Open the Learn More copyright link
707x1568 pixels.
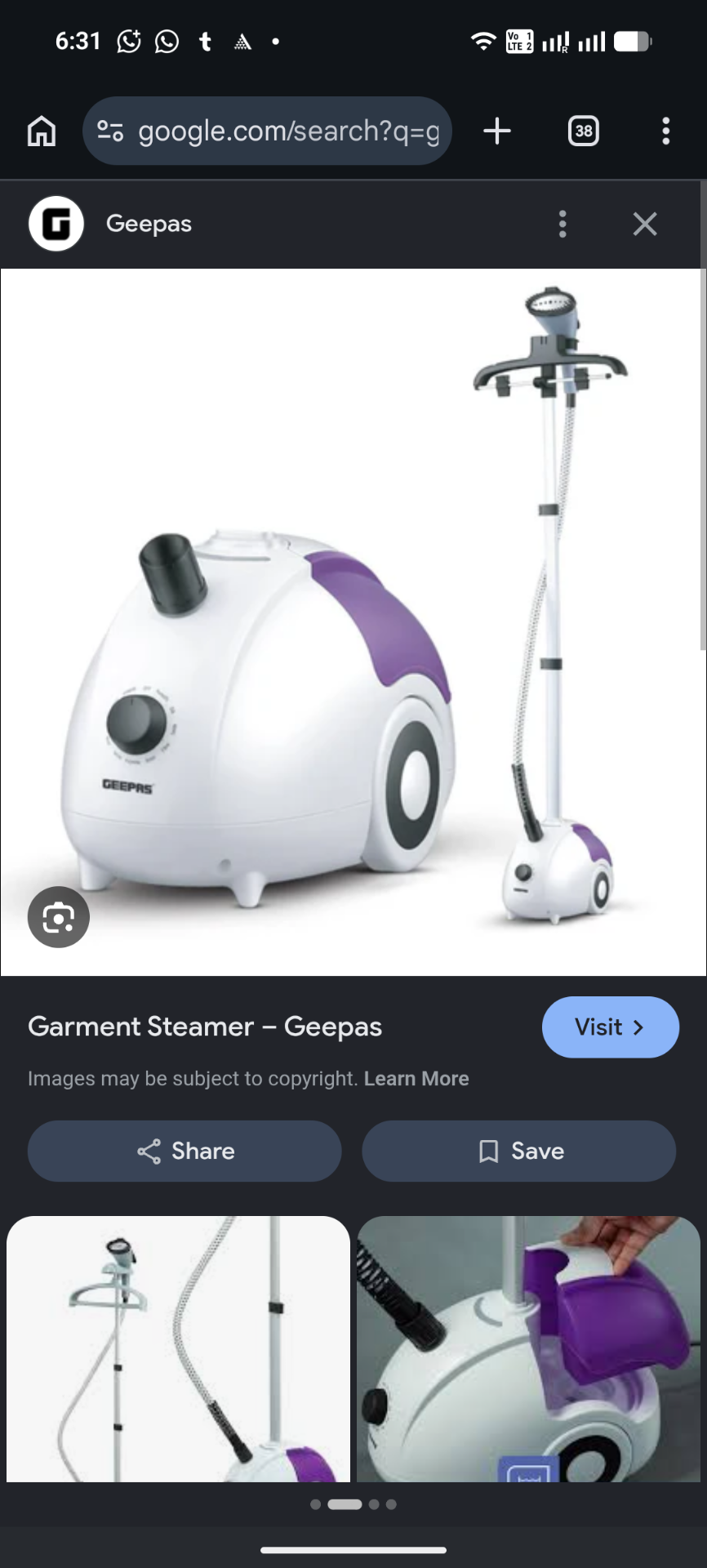tap(416, 1079)
